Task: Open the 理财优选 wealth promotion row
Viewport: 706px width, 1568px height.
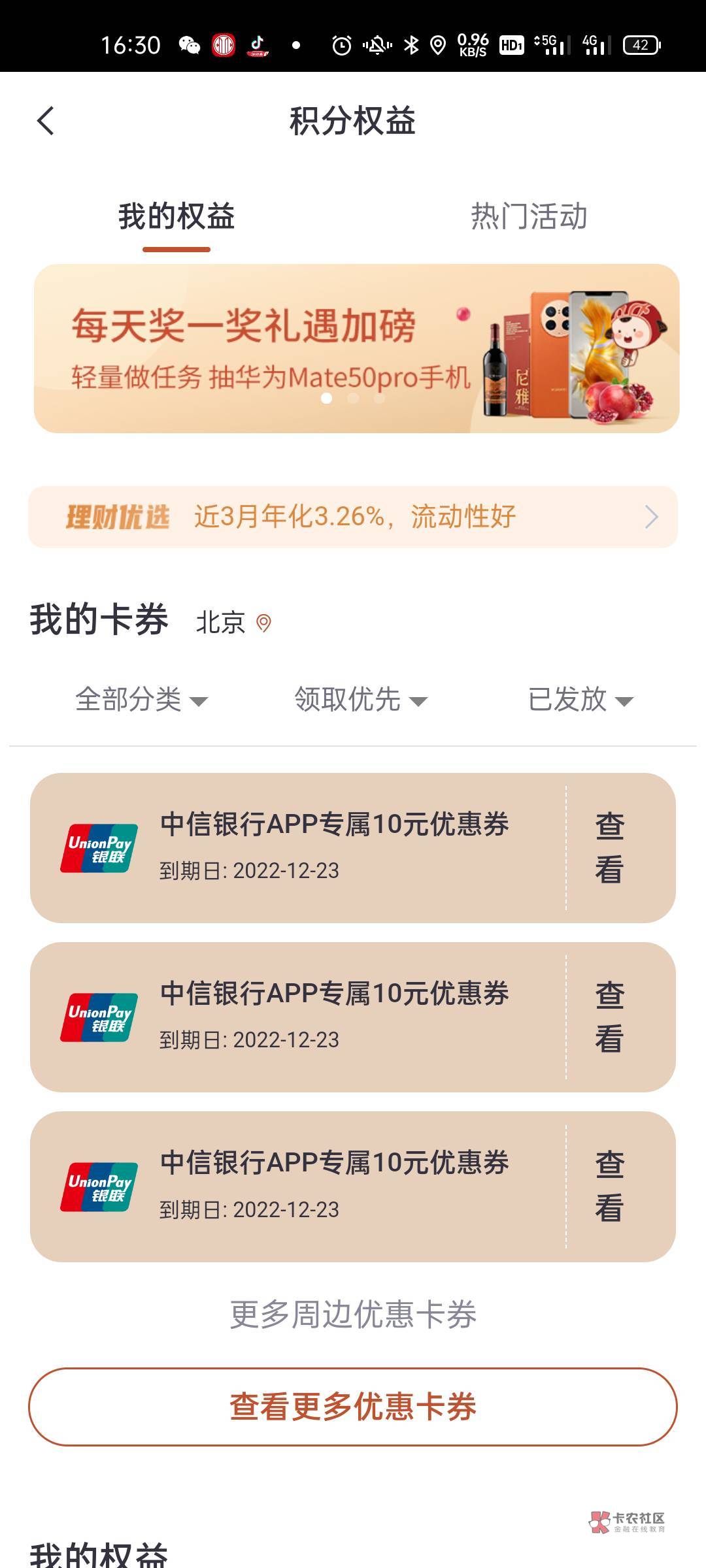Action: [353, 517]
